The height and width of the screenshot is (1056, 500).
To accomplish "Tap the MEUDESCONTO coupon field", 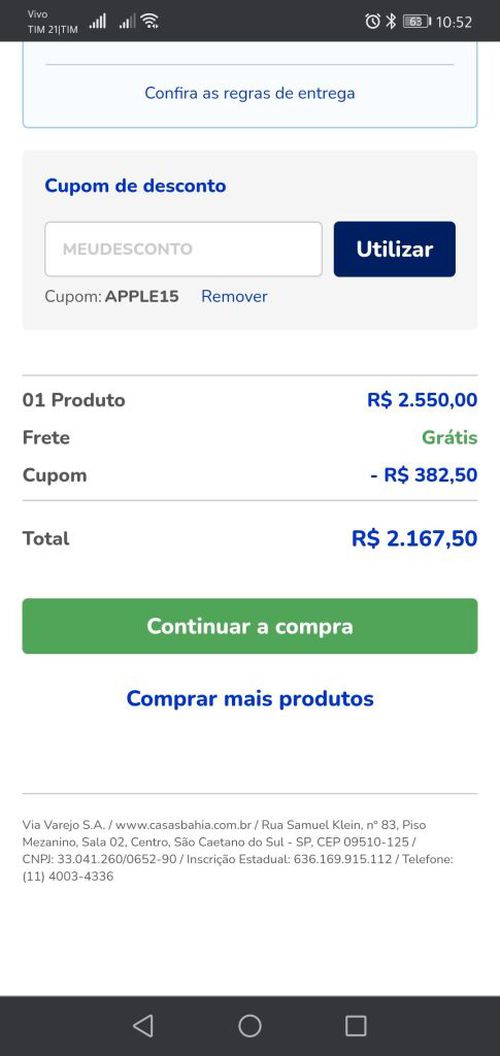I will pyautogui.click(x=183, y=249).
